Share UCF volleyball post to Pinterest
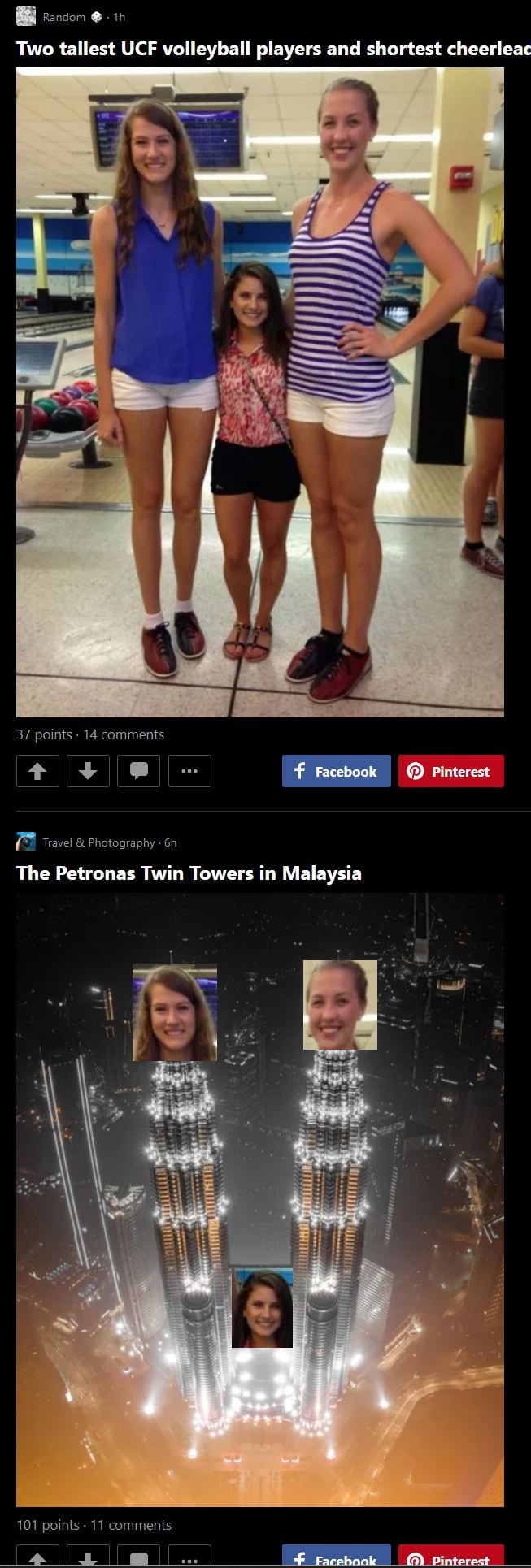Screen dimensions: 531x1568 450,771
